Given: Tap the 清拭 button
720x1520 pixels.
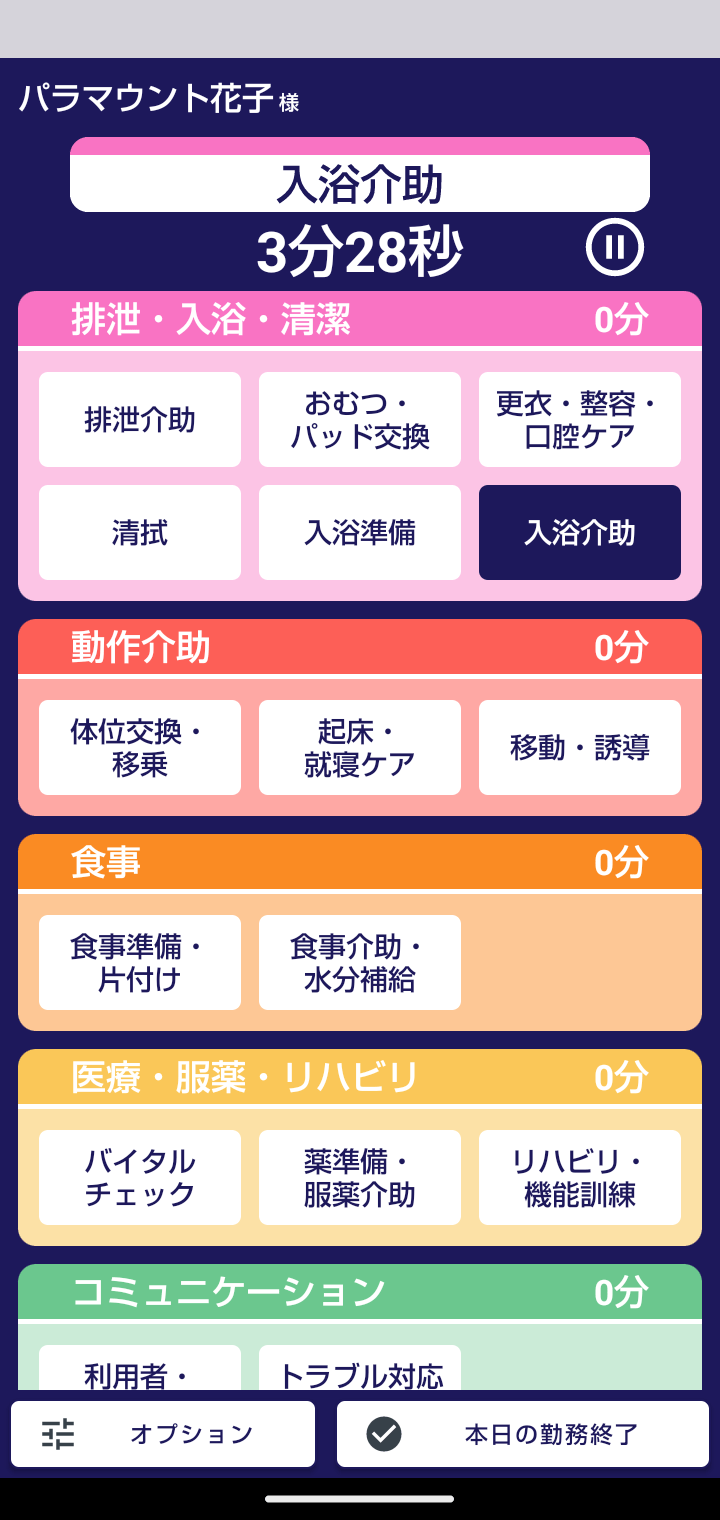Looking at the screenshot, I should click(140, 533).
